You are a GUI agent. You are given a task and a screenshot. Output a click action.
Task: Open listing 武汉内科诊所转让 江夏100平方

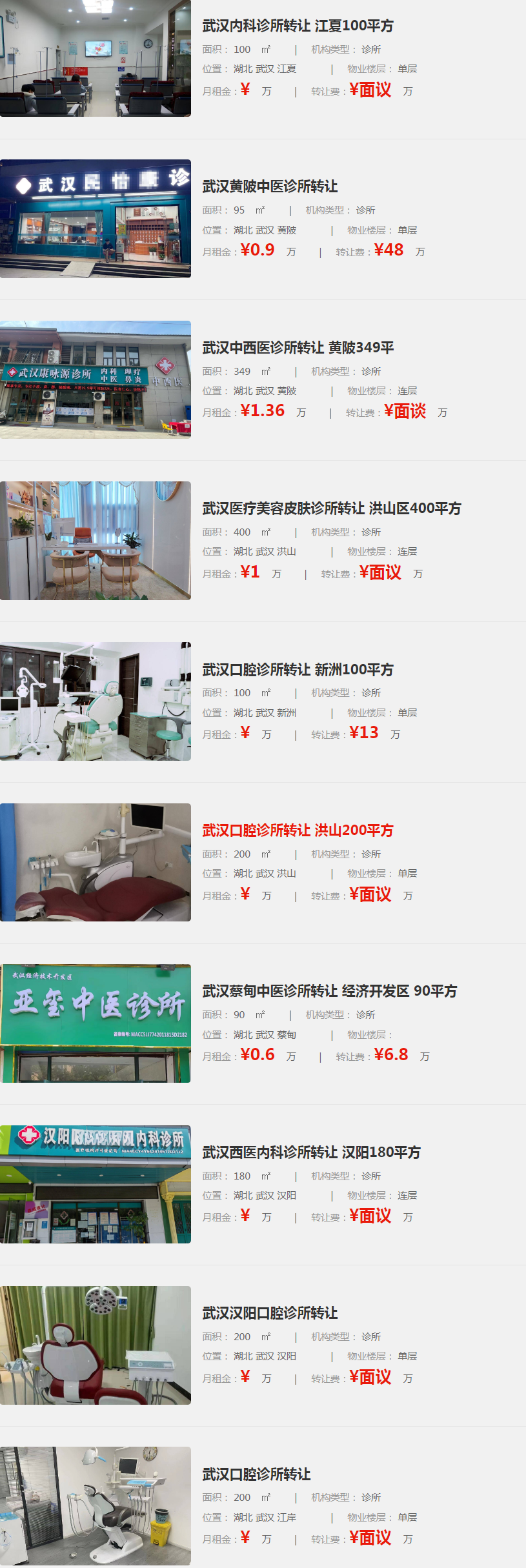point(298,26)
